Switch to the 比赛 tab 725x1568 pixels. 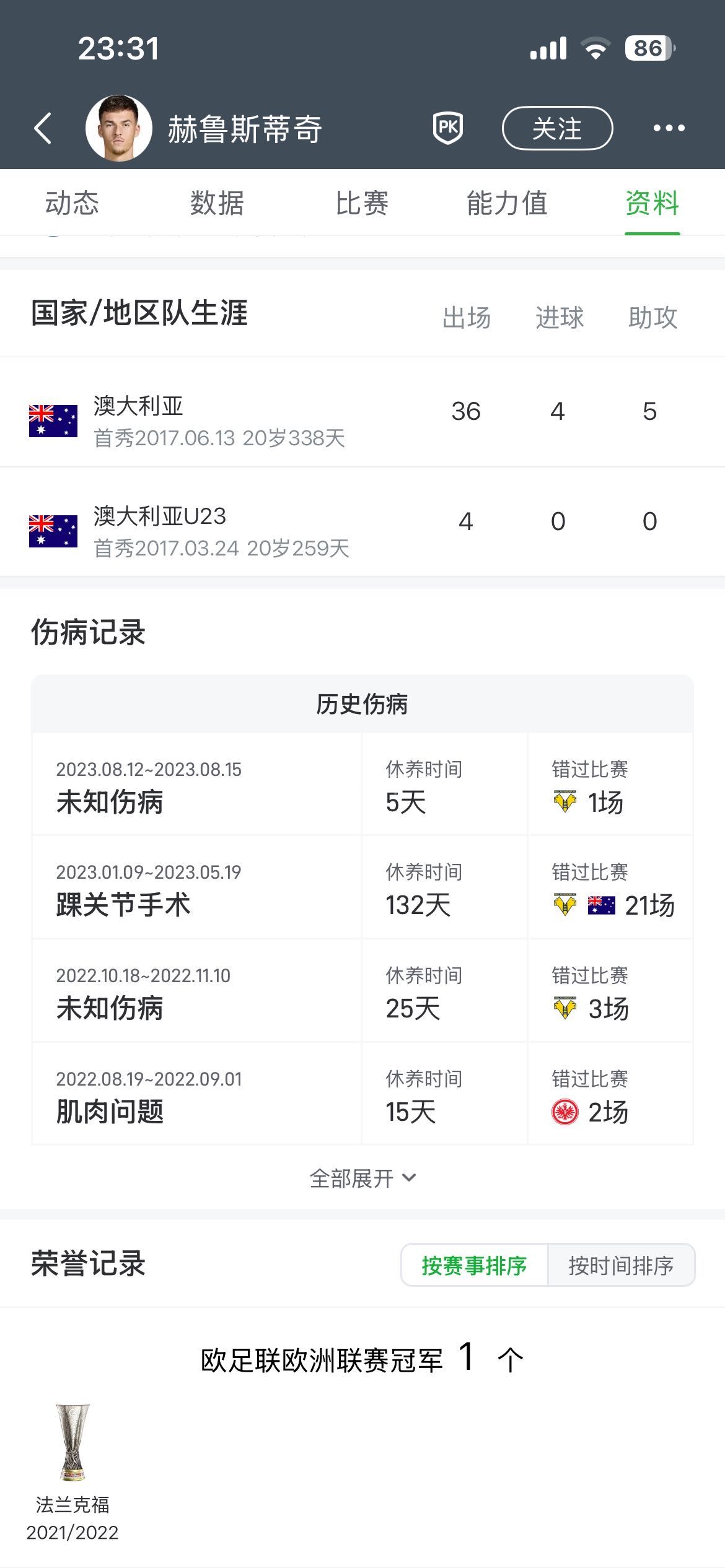point(362,203)
